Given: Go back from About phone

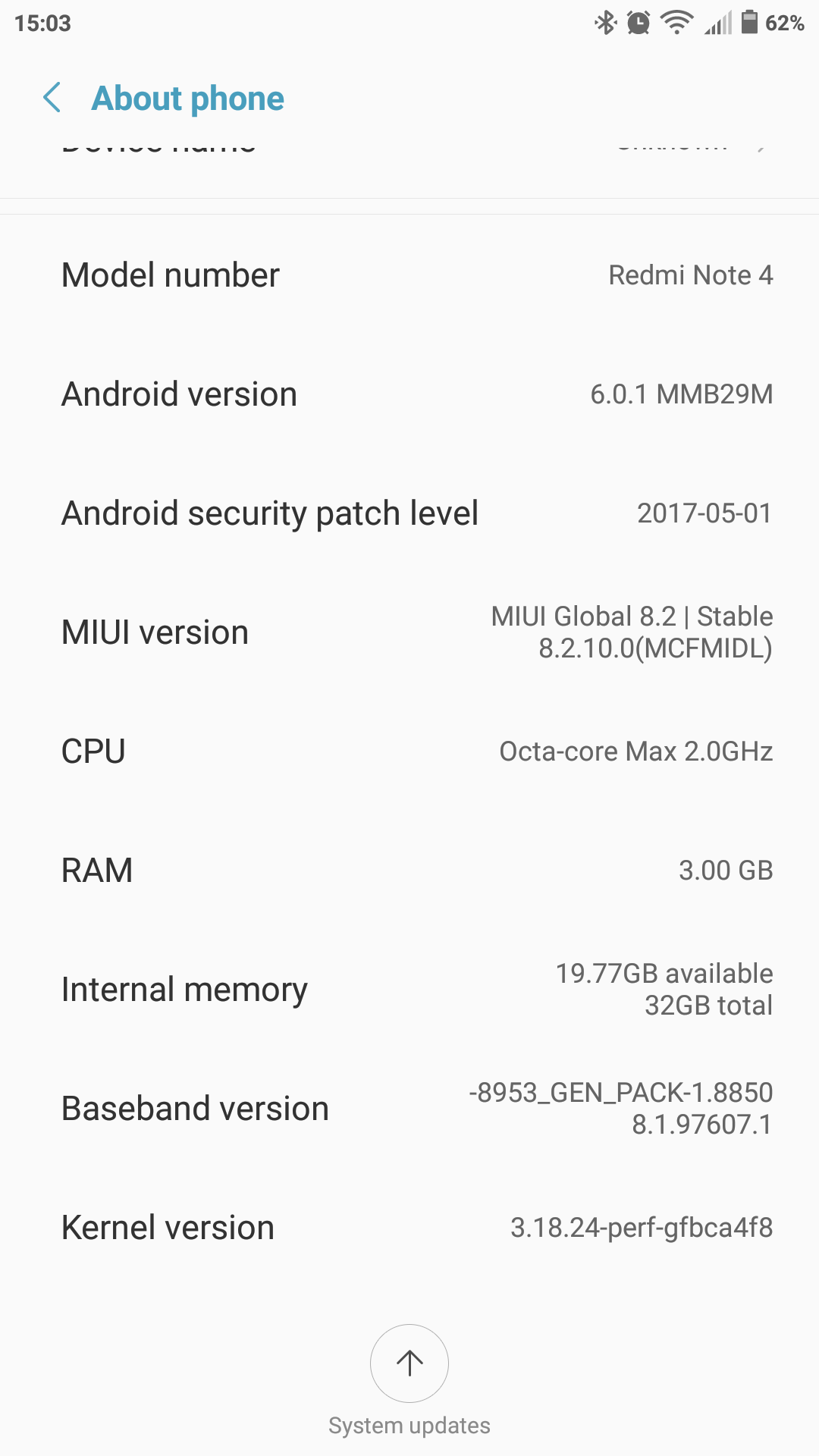Looking at the screenshot, I should click(x=52, y=98).
